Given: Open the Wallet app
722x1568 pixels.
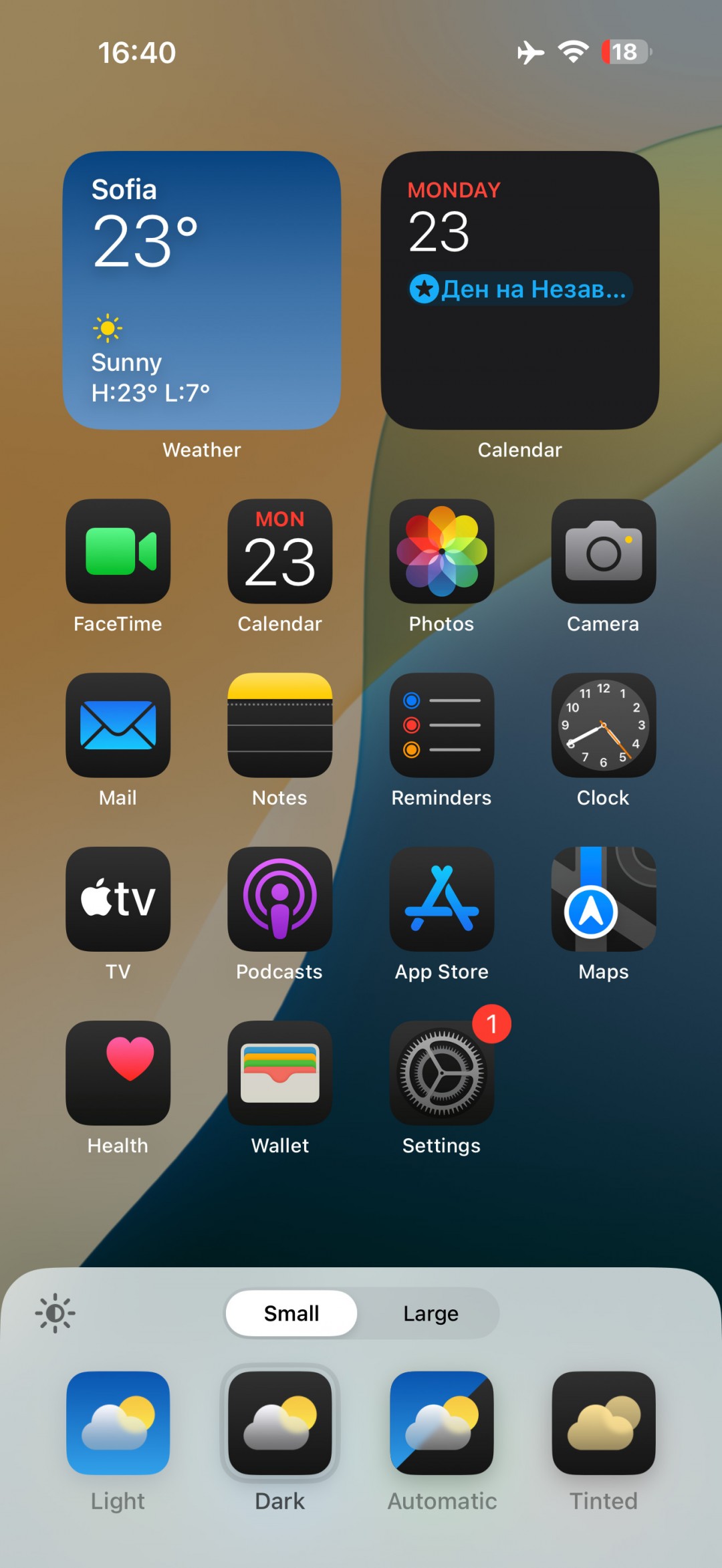Looking at the screenshot, I should coord(279,1073).
